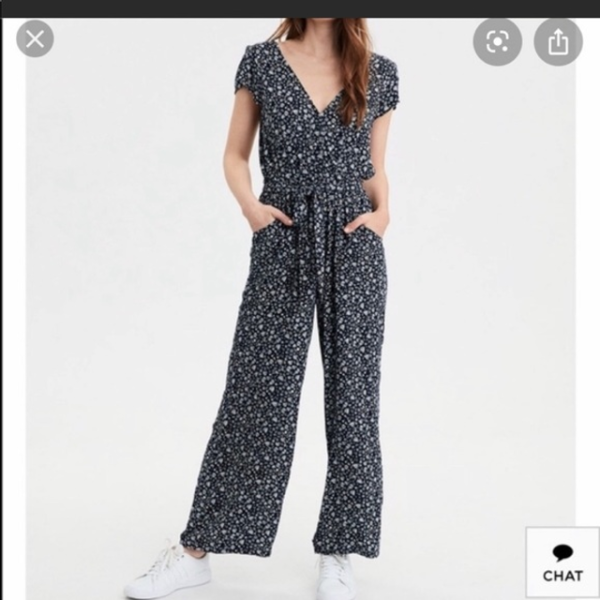This screenshot has height=600, width=600.
Task: Open the Chat button
Action: [562, 563]
